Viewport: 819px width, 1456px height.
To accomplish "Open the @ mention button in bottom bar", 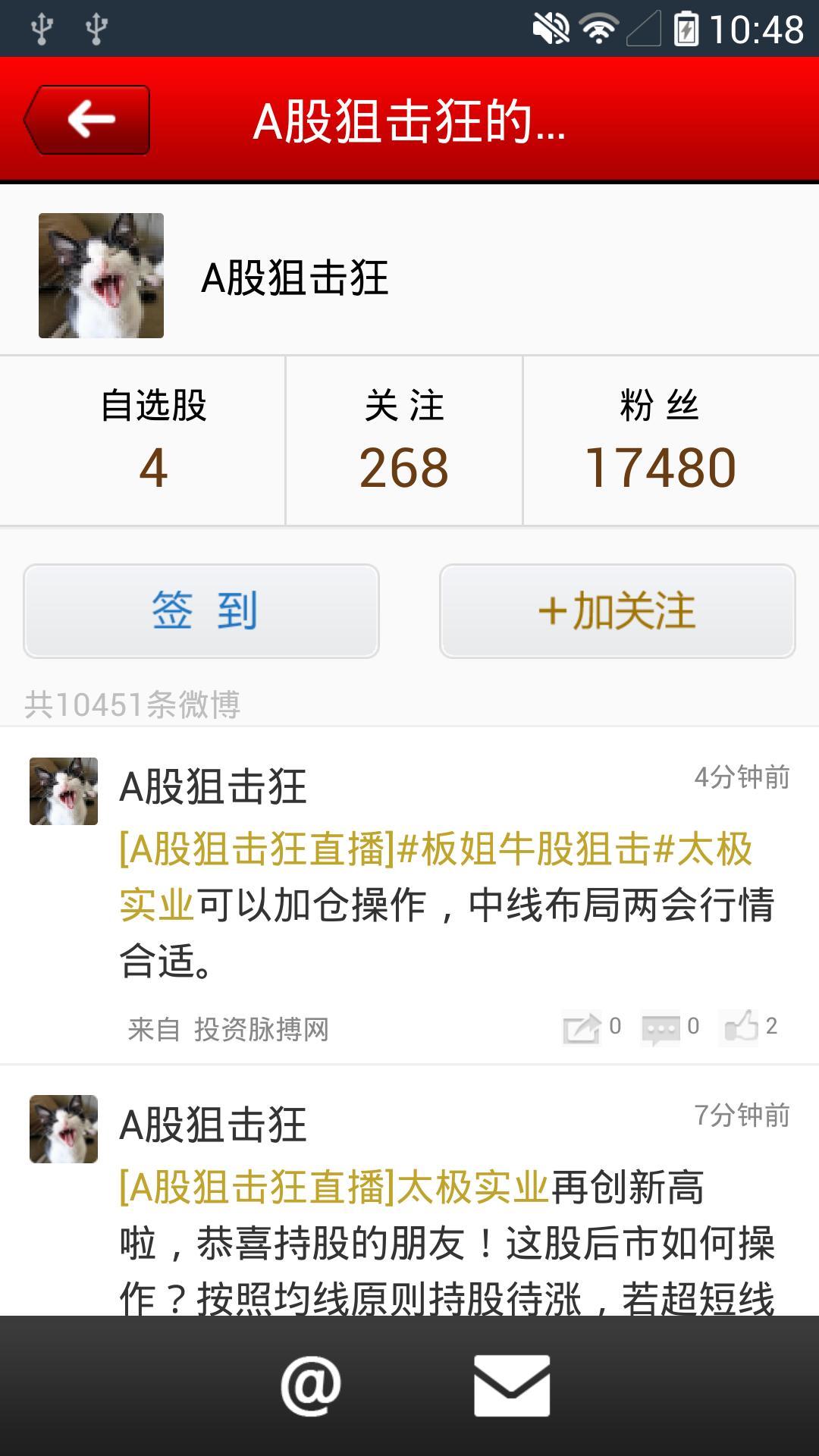I will tap(309, 1385).
